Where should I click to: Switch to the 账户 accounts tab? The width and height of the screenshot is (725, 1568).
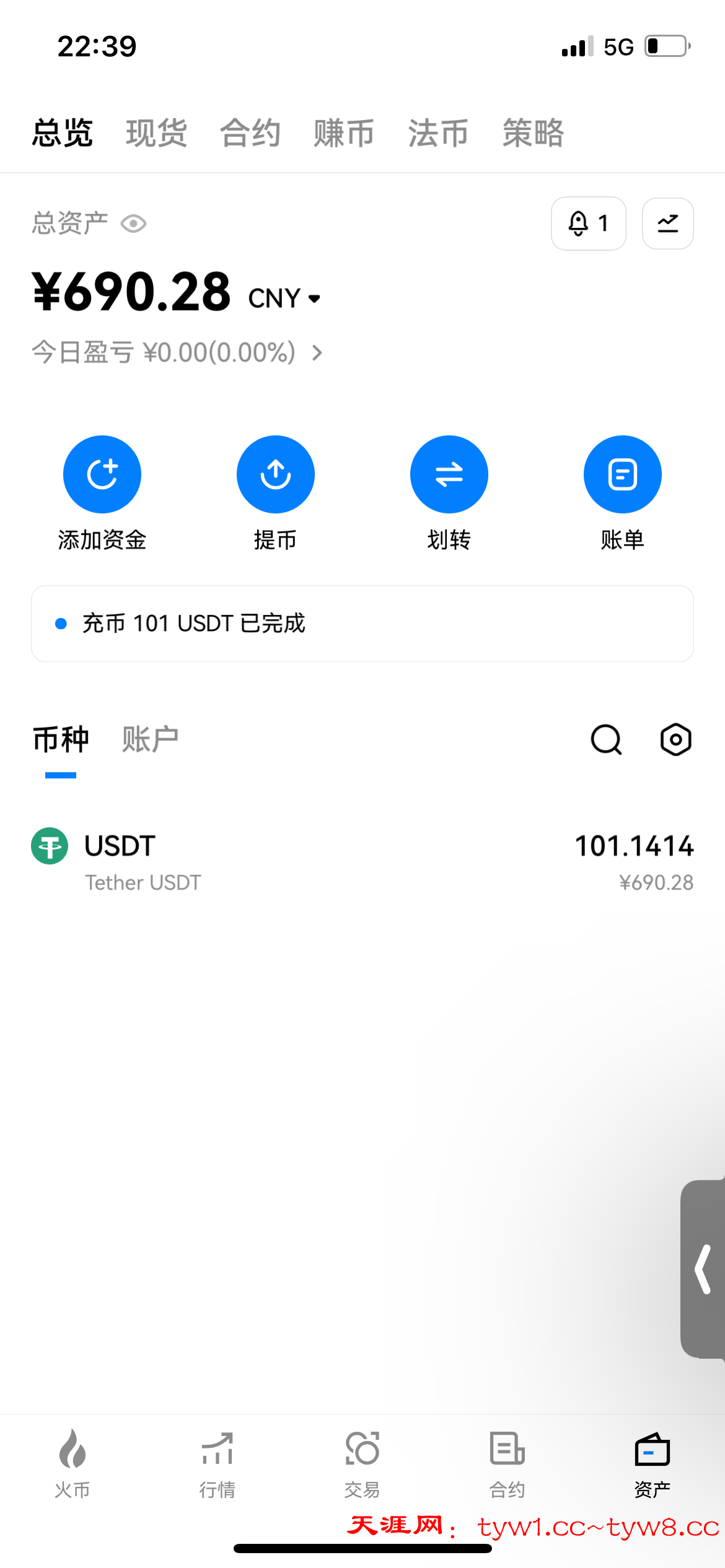150,739
